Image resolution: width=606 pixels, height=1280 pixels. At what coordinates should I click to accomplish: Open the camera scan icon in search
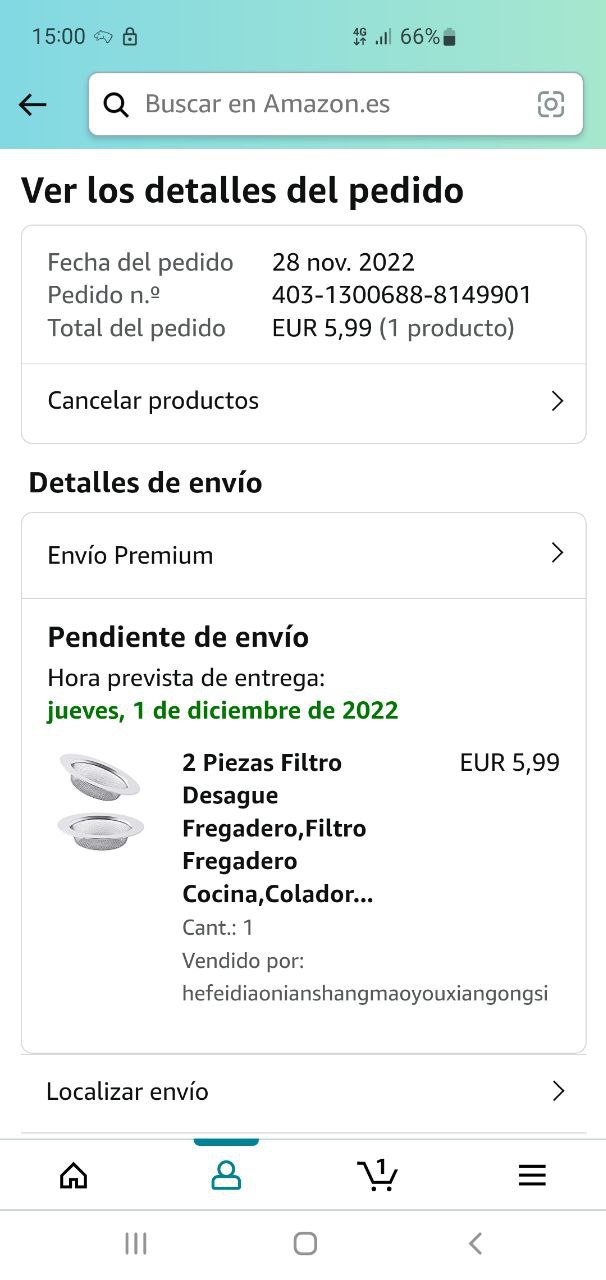551,104
